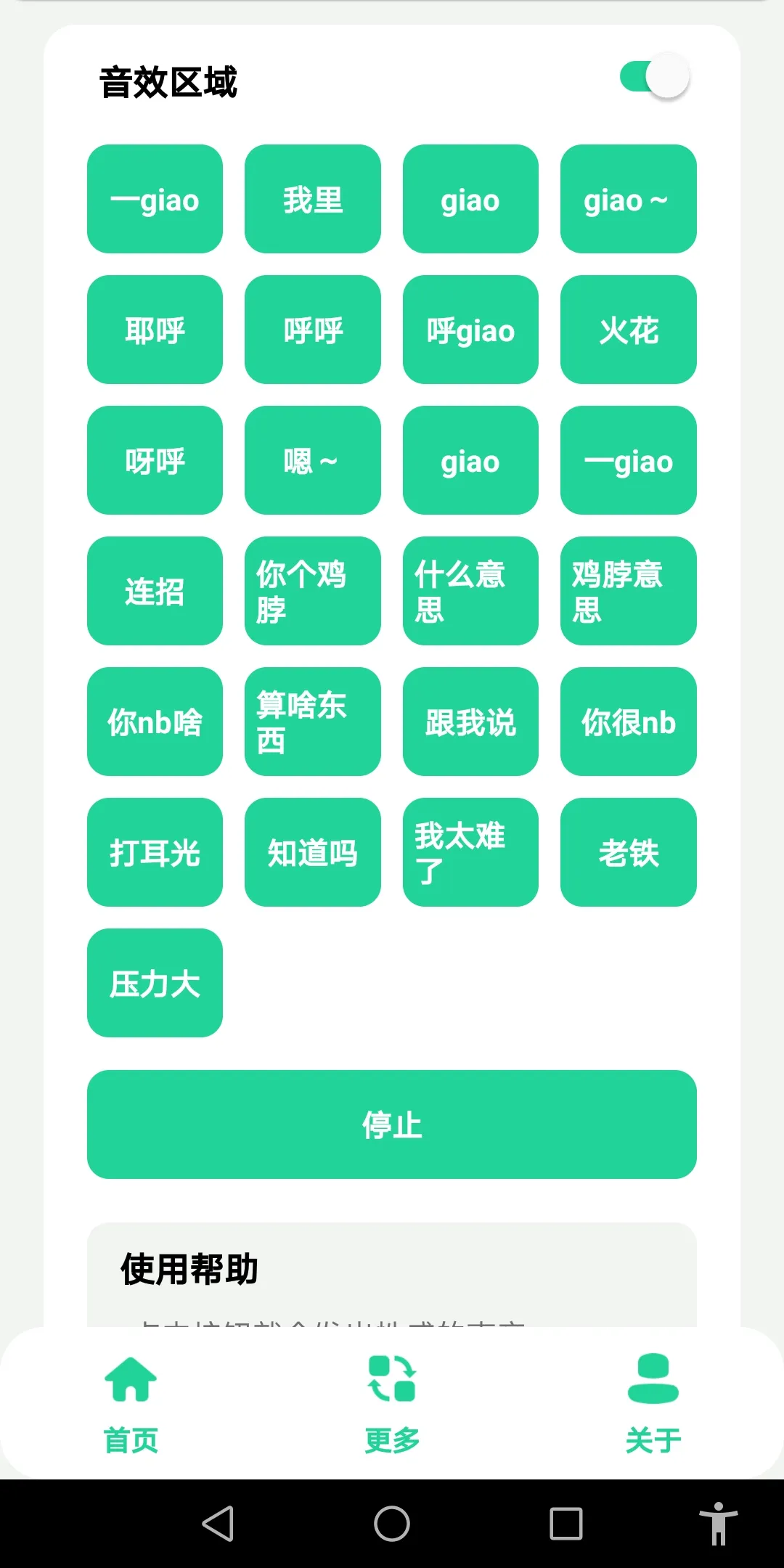Image resolution: width=784 pixels, height=1568 pixels.
Task: Tap the giao～ sound button
Action: [628, 200]
